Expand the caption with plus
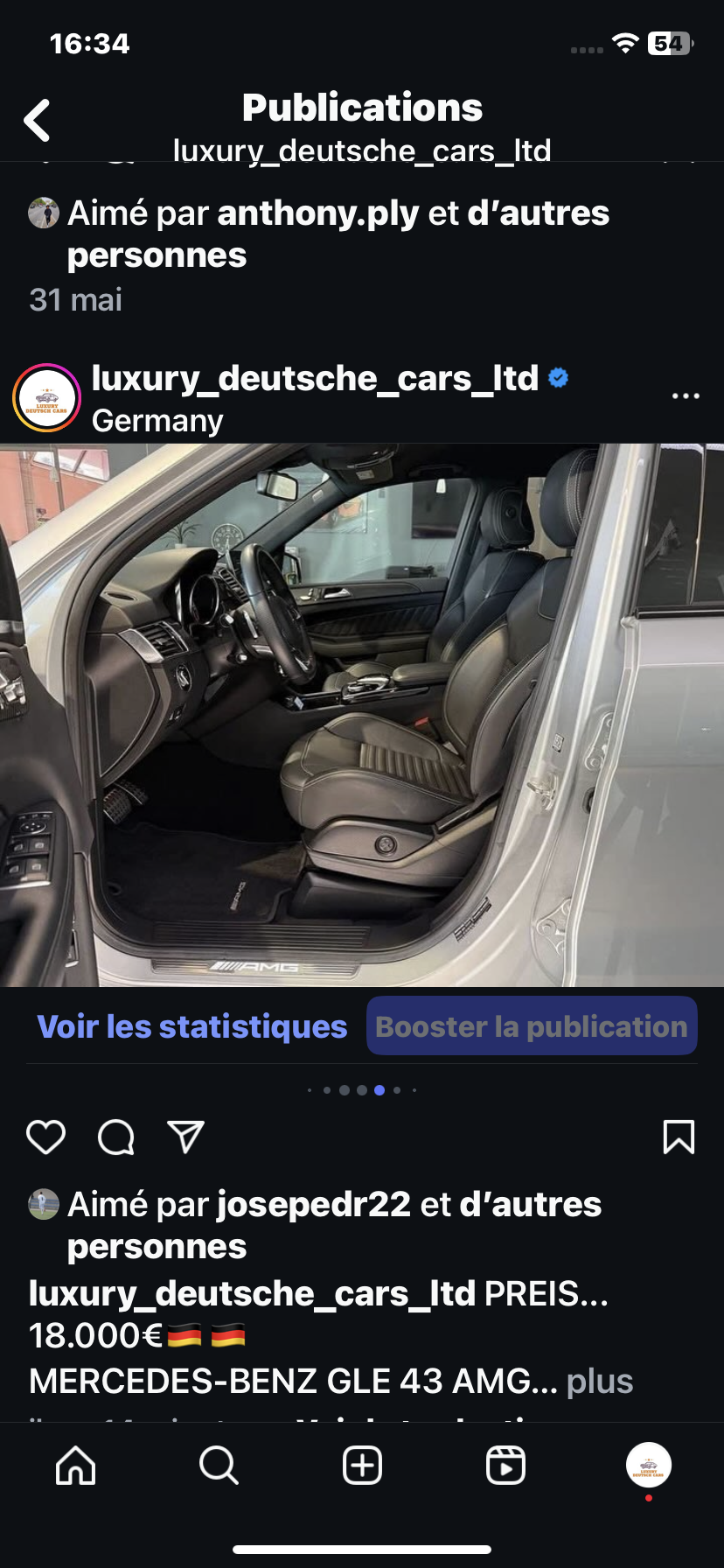The image size is (724, 1568). pyautogui.click(x=600, y=1381)
